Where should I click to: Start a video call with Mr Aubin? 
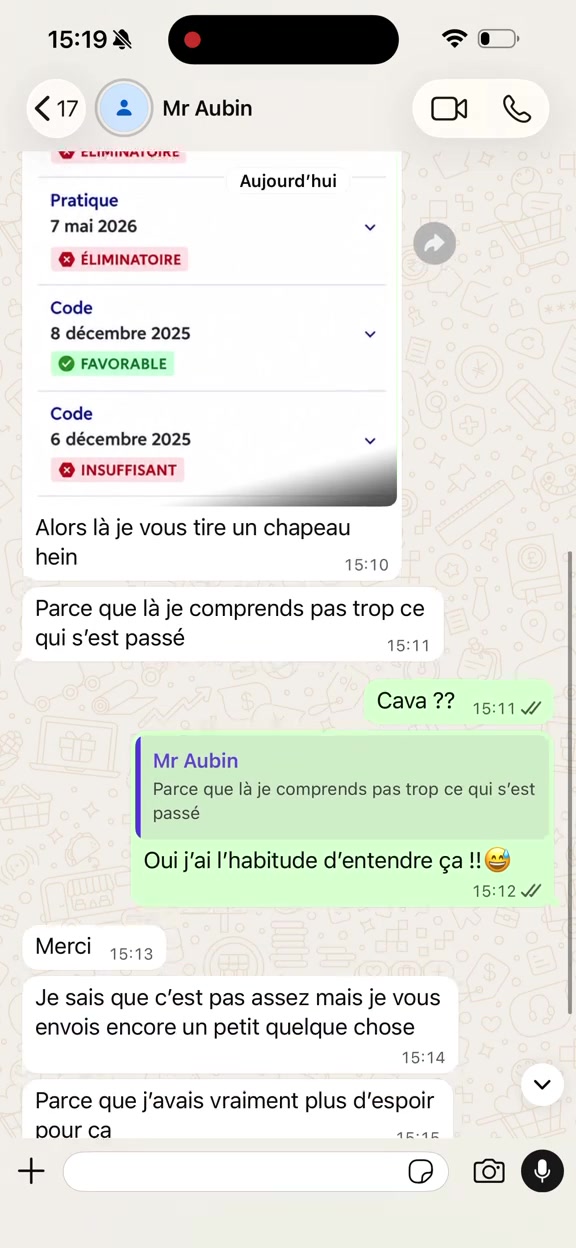tap(449, 108)
